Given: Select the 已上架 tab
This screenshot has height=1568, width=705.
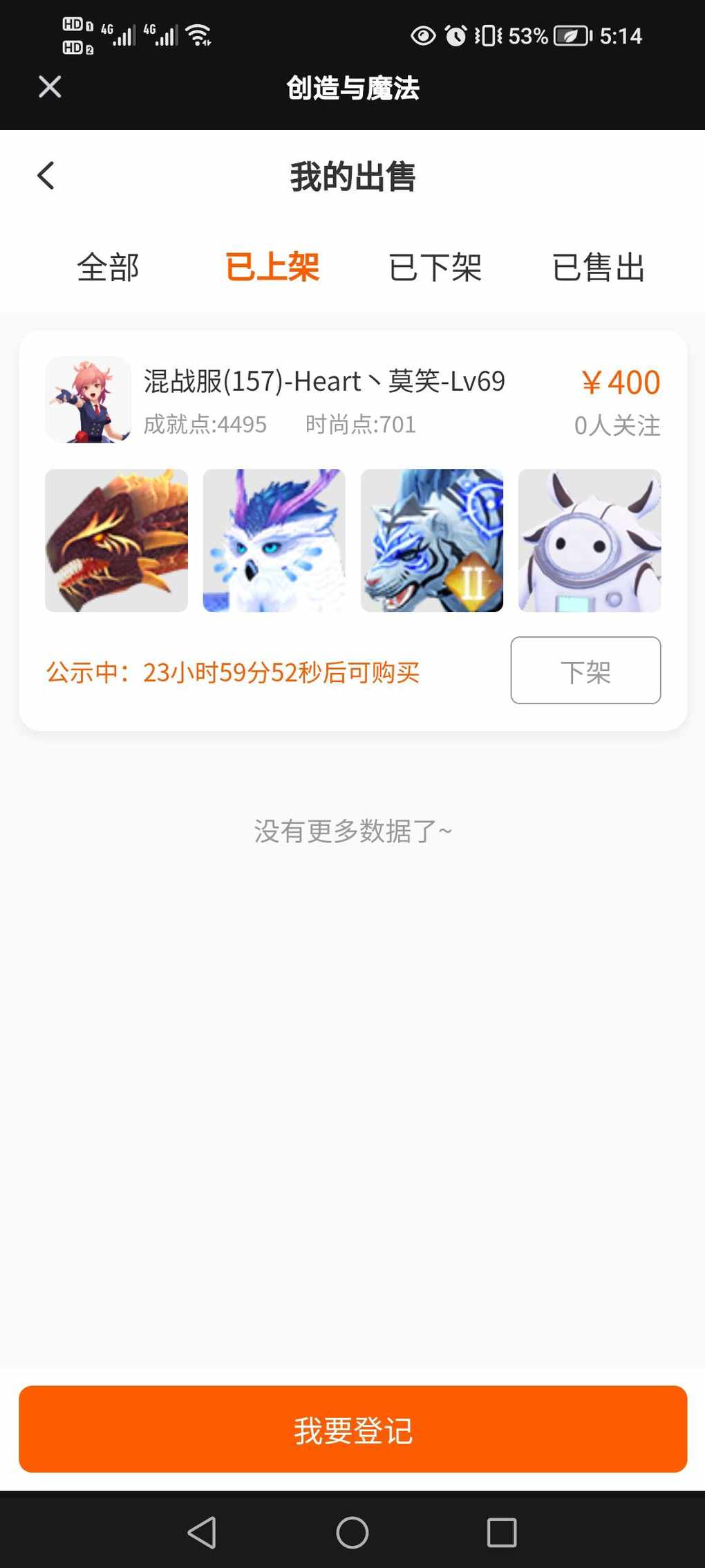Looking at the screenshot, I should 272,267.
